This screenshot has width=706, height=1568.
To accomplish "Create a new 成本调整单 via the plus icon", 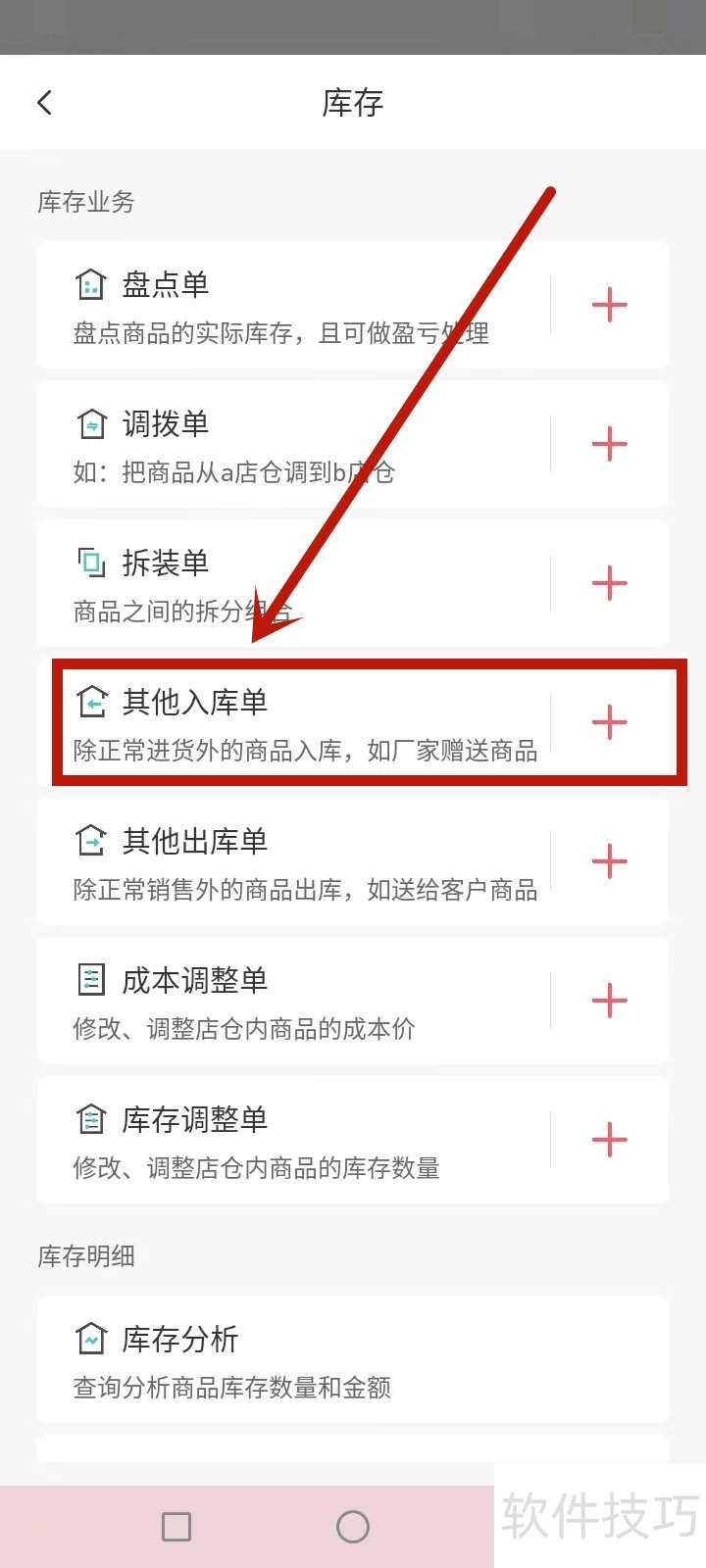I will (x=609, y=1002).
